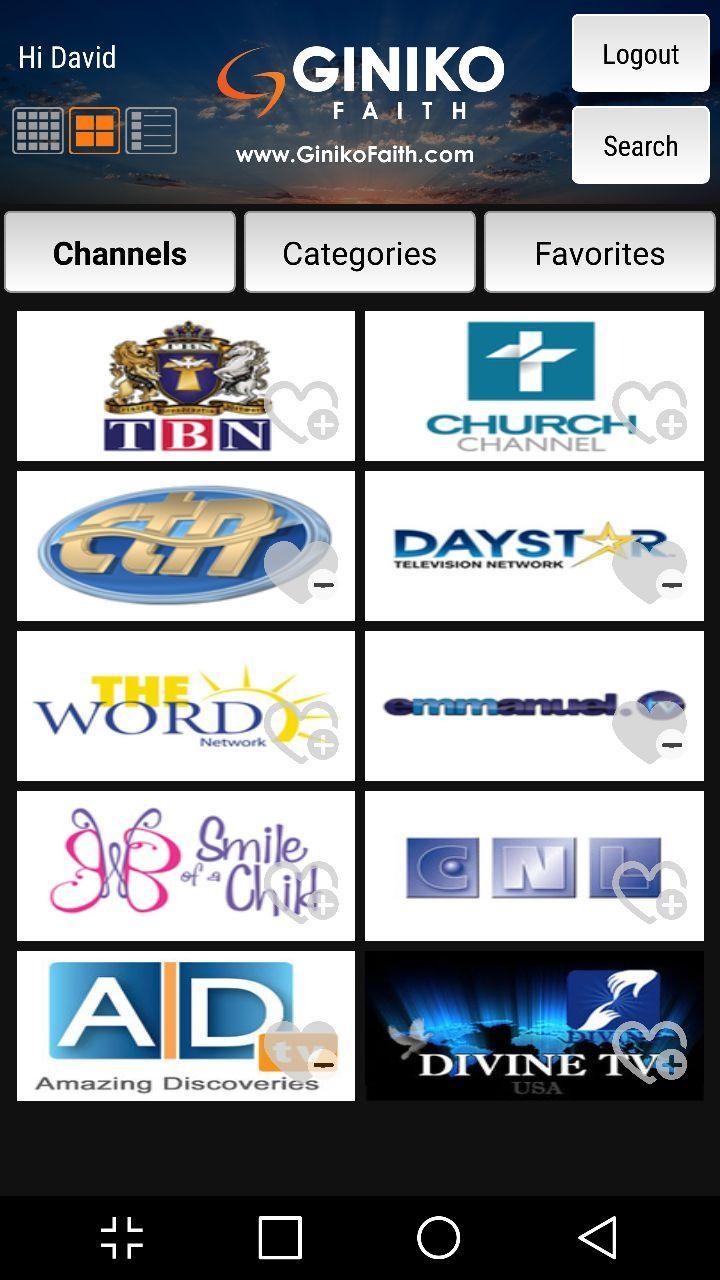
Task: Add Church Channel to favorites
Action: click(651, 412)
